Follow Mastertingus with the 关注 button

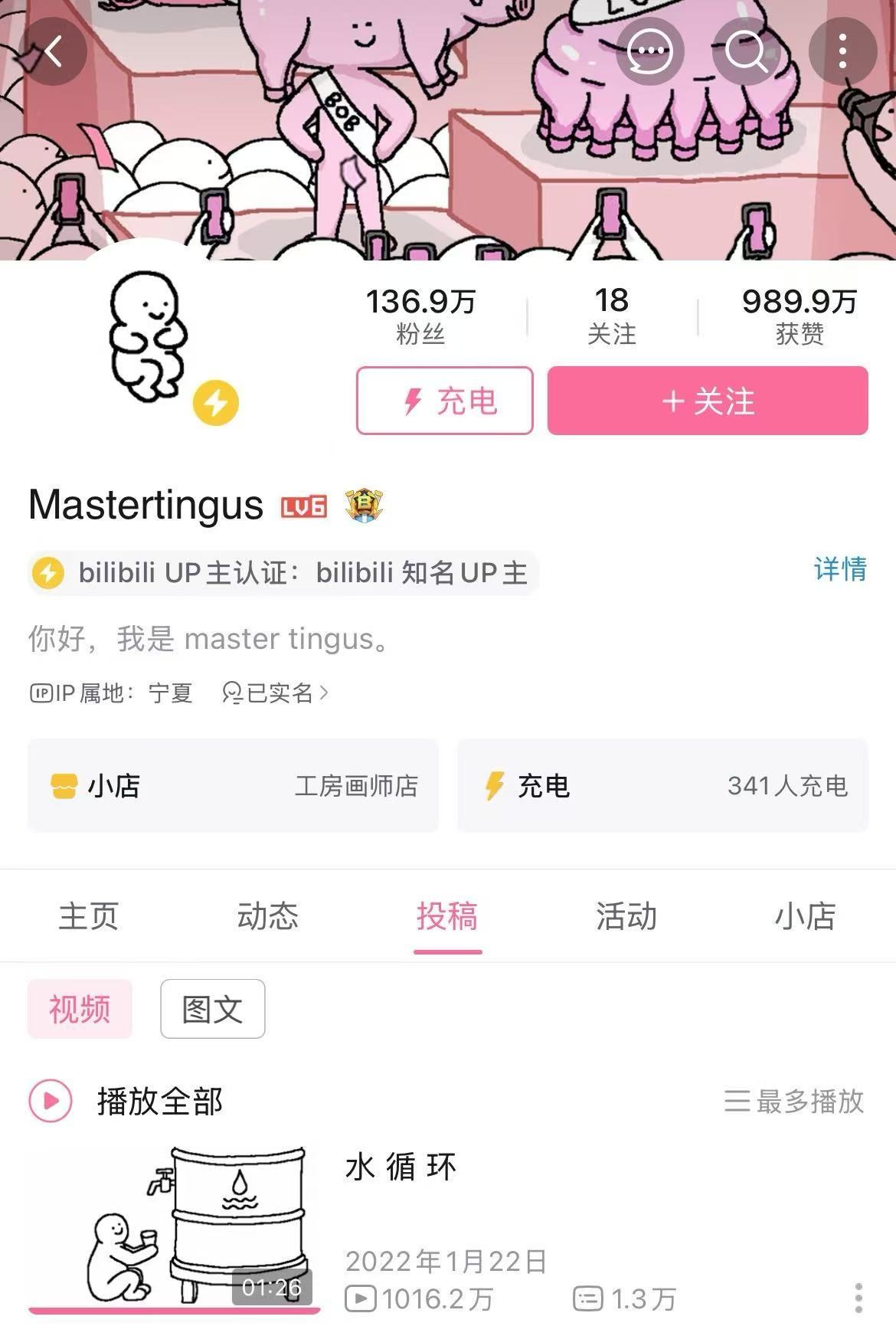(x=708, y=401)
